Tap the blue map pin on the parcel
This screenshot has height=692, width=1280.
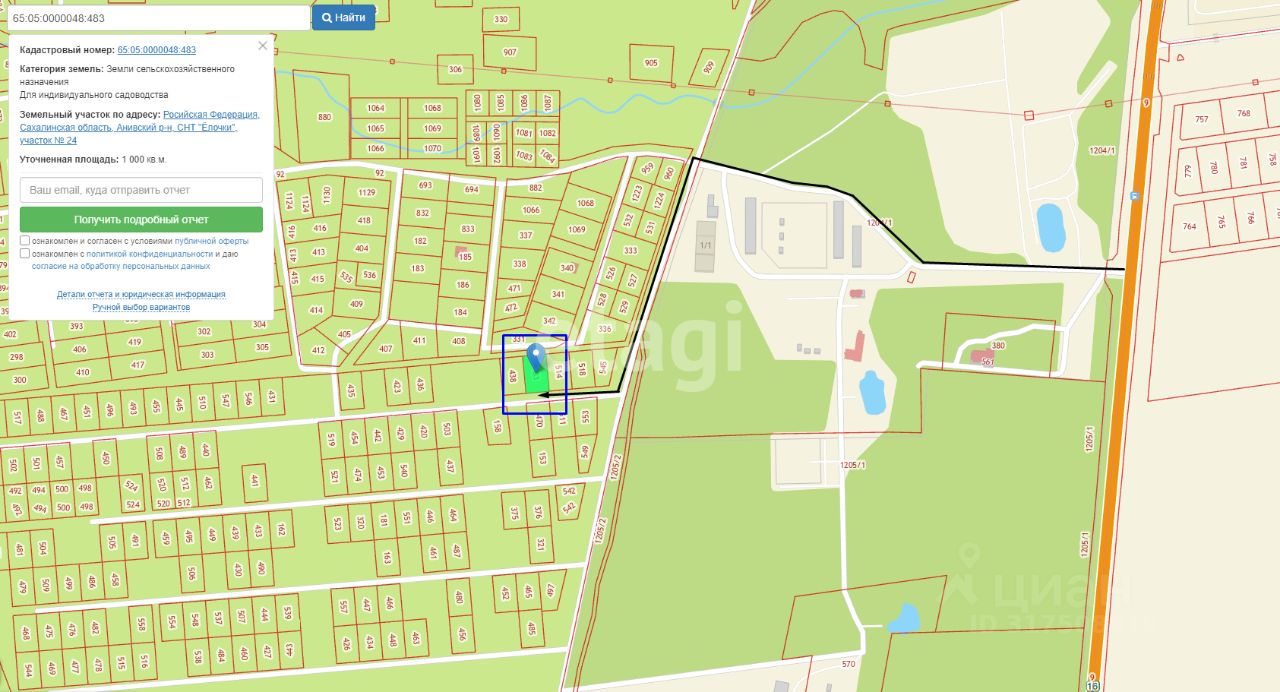click(536, 355)
